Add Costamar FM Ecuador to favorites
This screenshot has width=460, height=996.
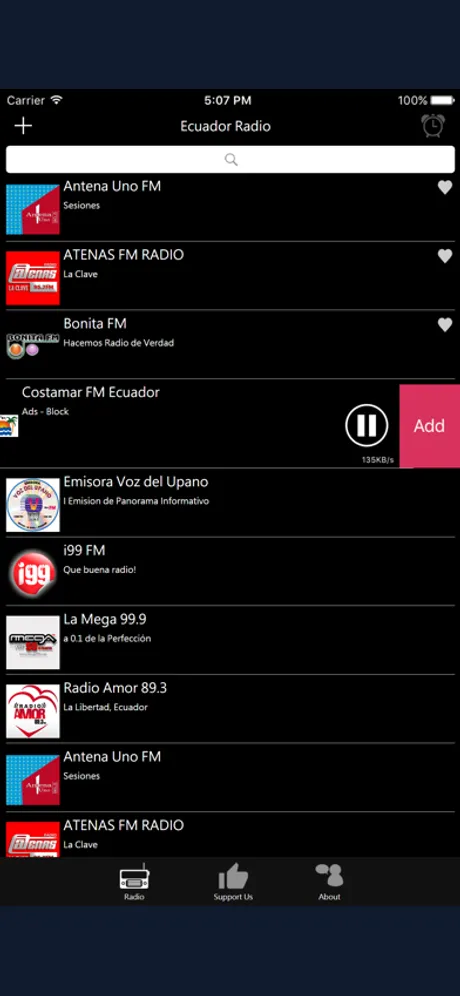point(430,426)
